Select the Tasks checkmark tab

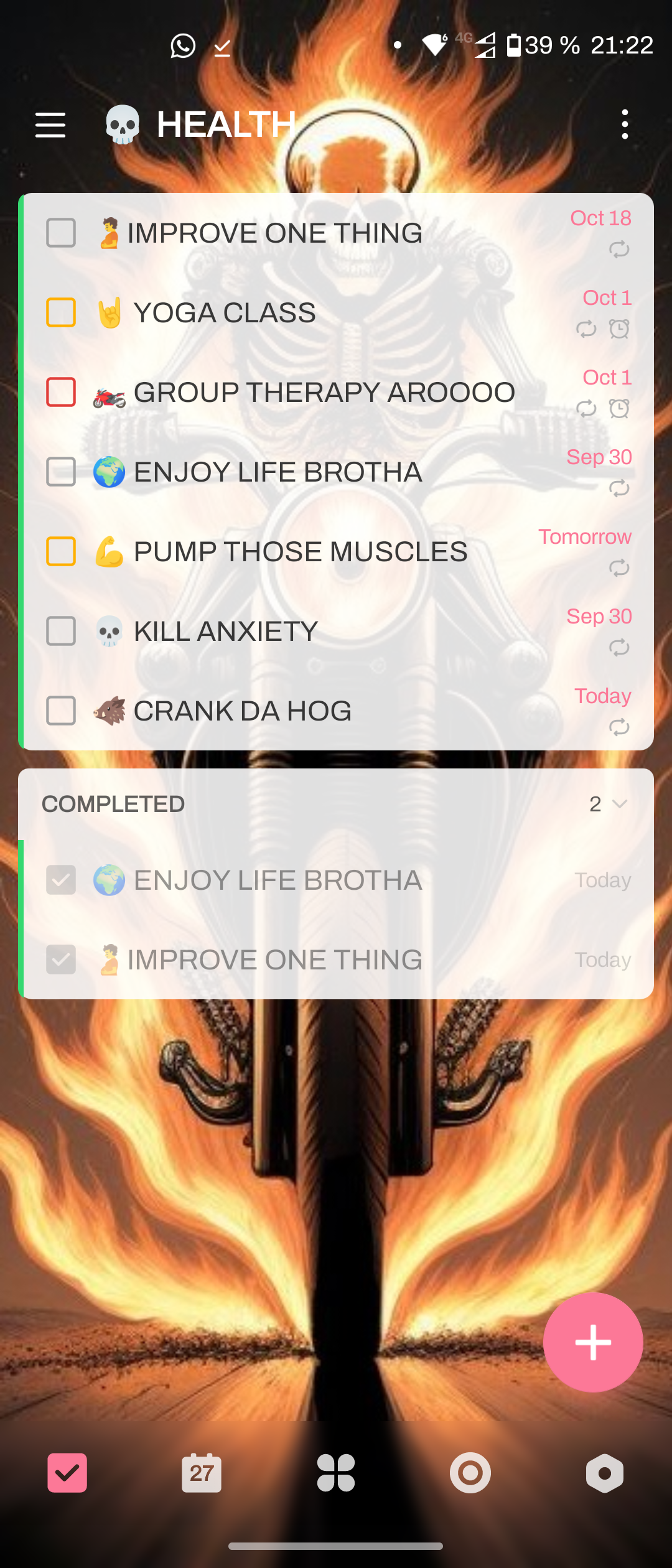click(67, 1473)
